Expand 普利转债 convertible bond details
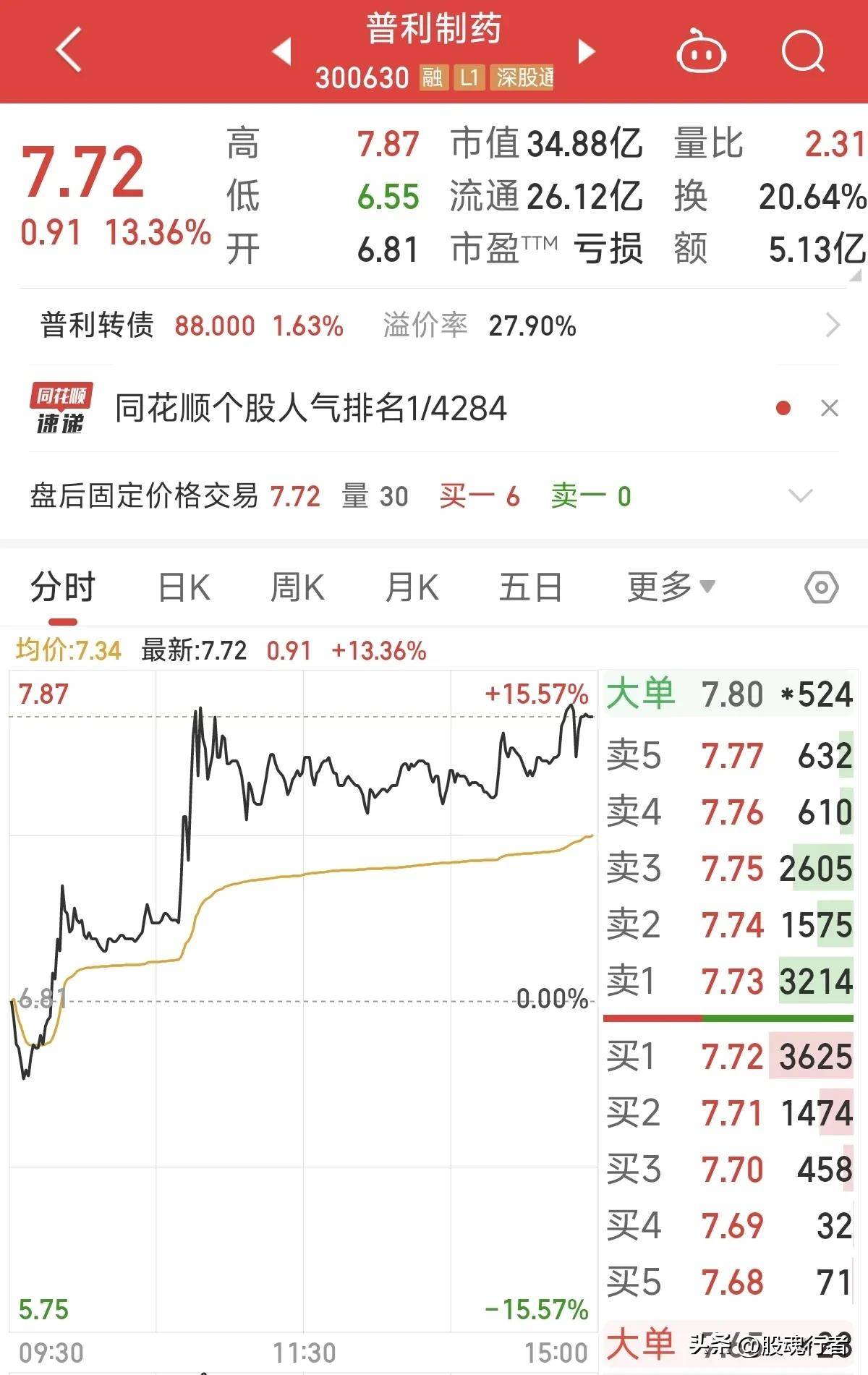Screen dimensions: 868x1375 tap(832, 326)
